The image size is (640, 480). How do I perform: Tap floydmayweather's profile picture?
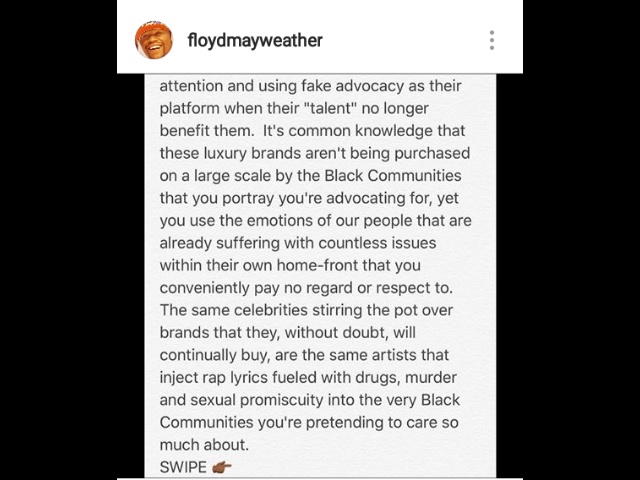click(154, 40)
